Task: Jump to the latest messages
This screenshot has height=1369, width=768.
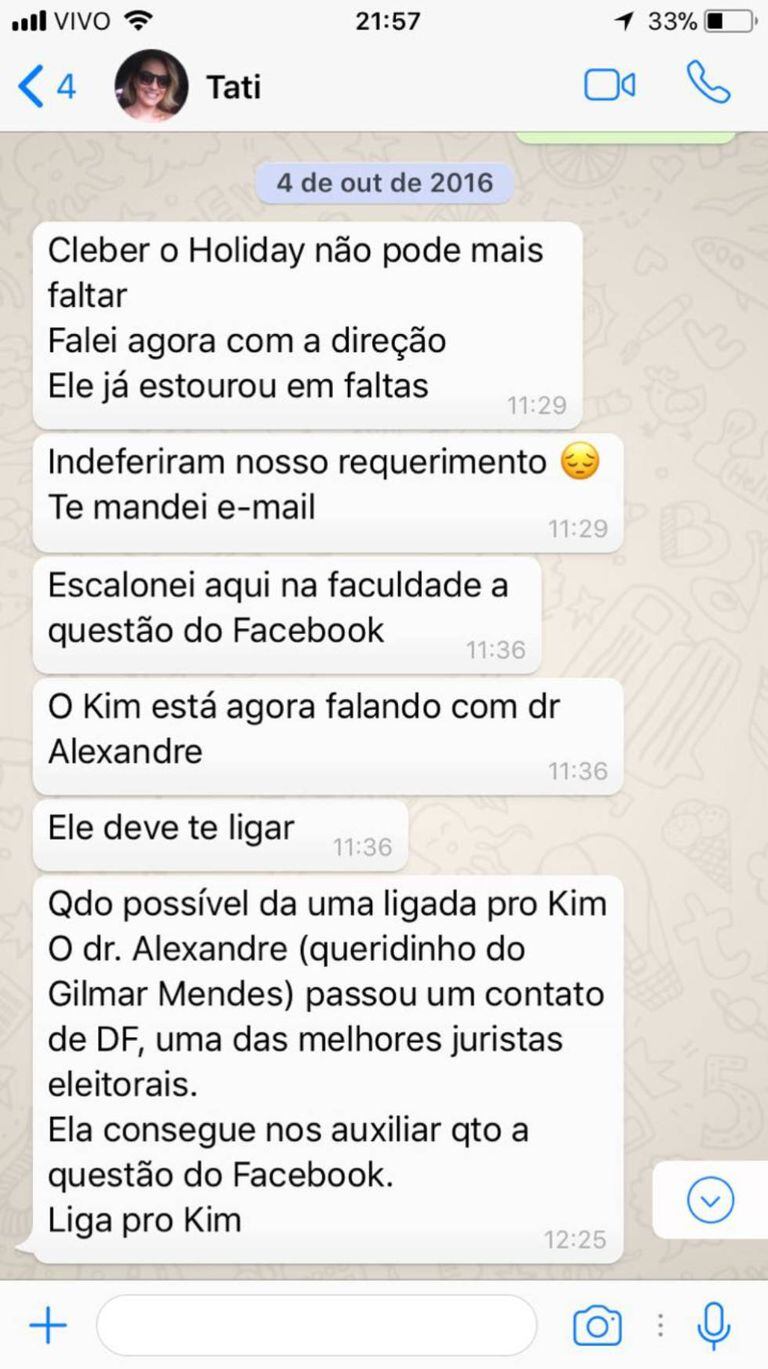Action: pos(710,1199)
